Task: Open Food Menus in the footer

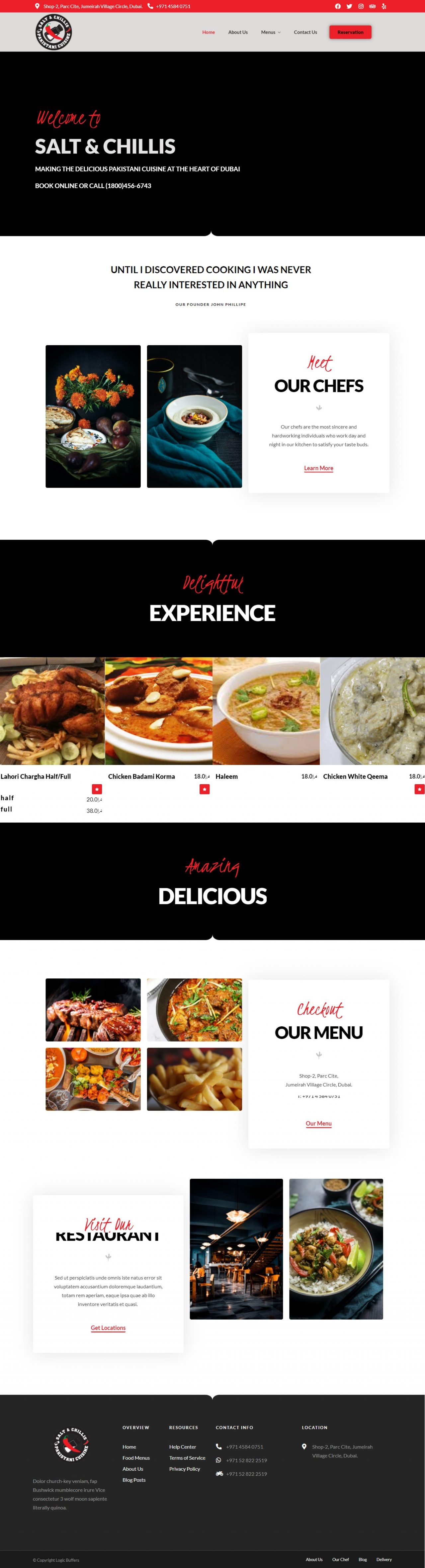Action: [x=136, y=1458]
